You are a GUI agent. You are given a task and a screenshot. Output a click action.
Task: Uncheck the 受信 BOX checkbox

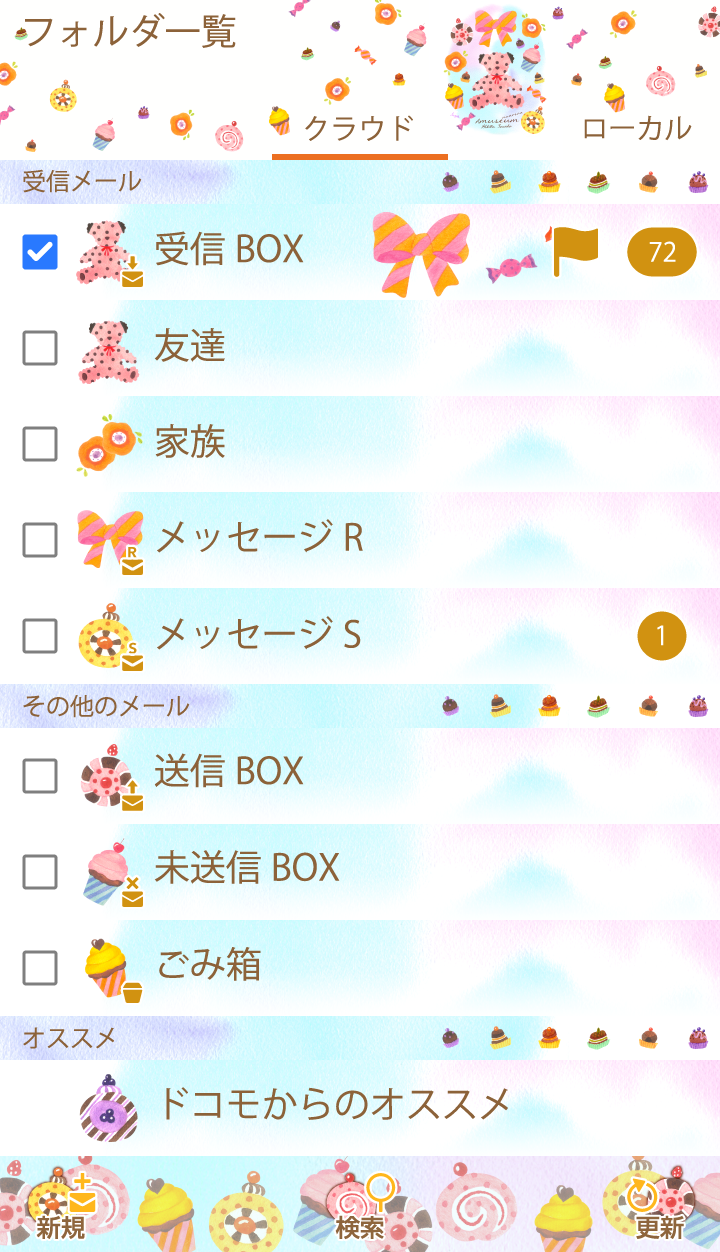click(40, 252)
